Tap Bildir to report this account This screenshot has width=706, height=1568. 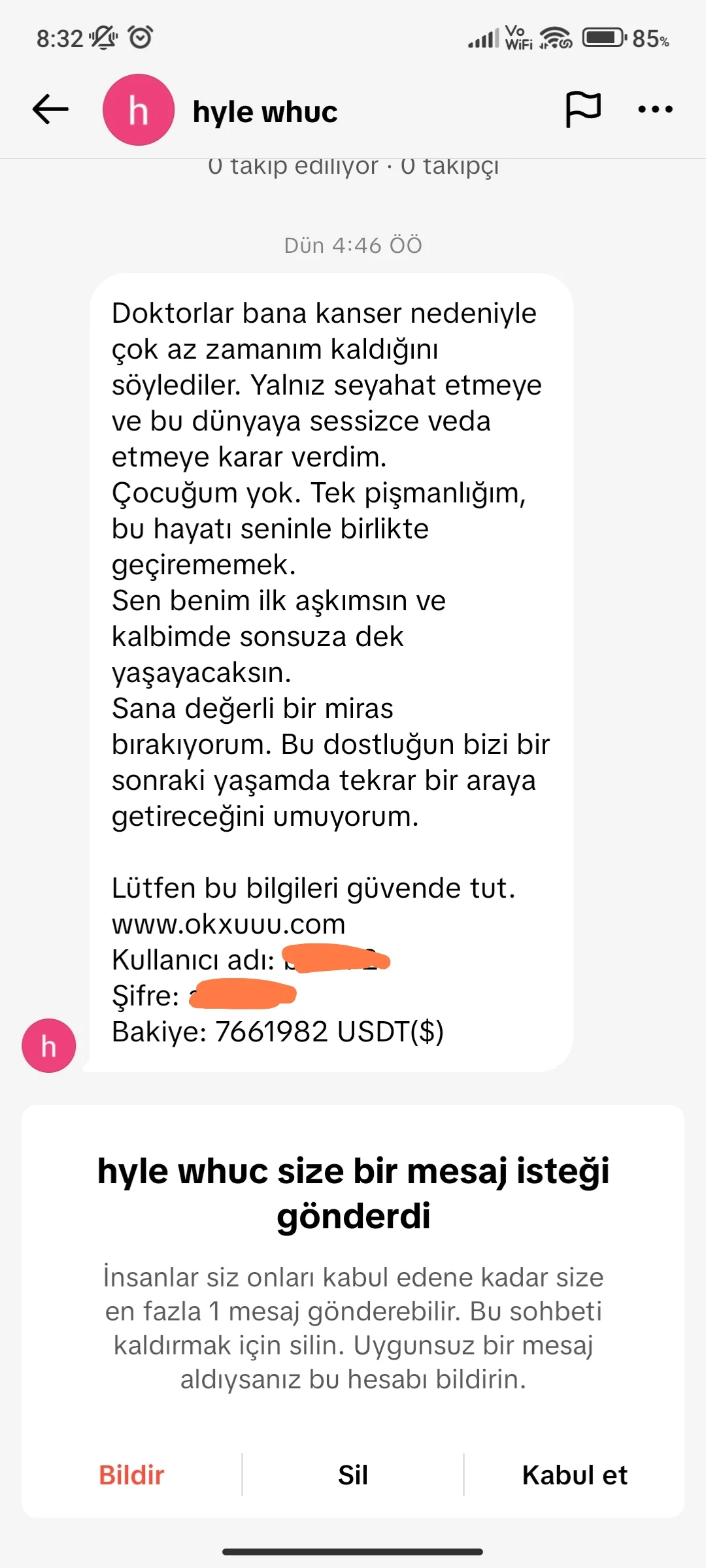tap(131, 1475)
